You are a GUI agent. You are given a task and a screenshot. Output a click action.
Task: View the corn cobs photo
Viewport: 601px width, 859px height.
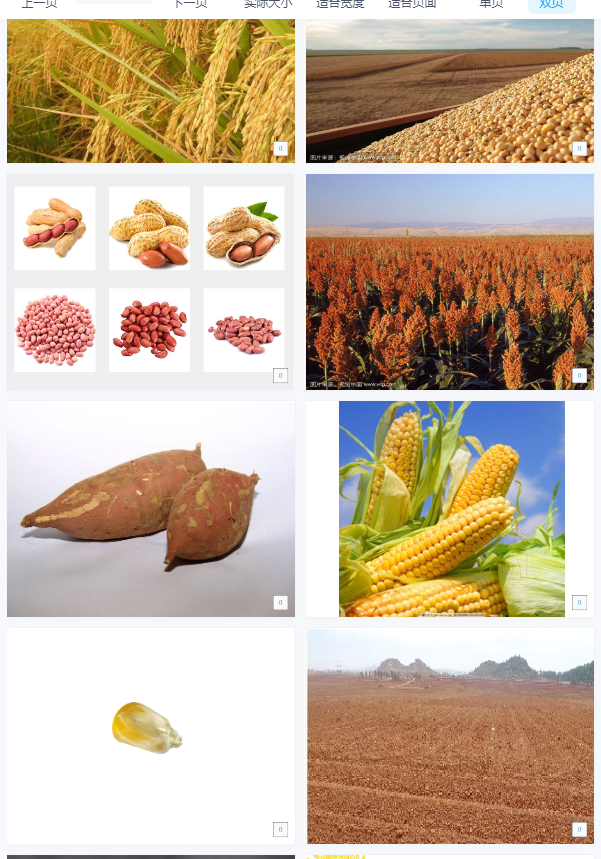[x=451, y=508]
